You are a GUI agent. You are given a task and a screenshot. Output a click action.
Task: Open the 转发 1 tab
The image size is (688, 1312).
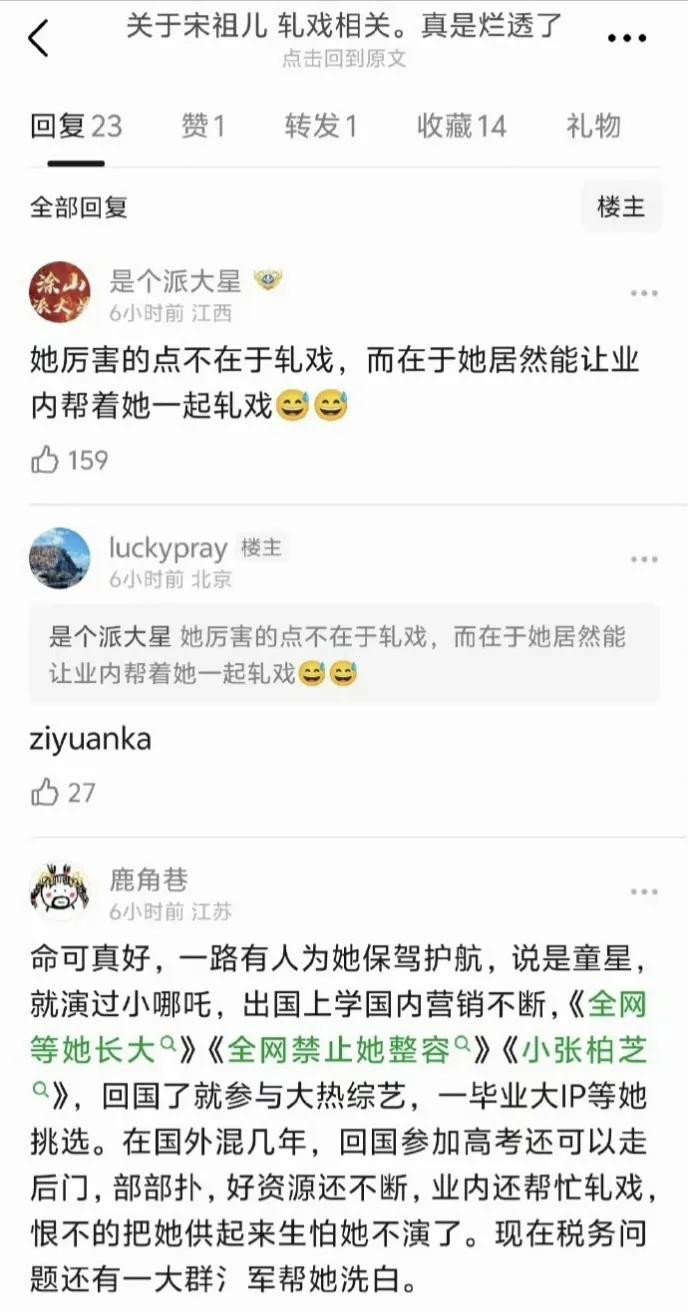(320, 126)
